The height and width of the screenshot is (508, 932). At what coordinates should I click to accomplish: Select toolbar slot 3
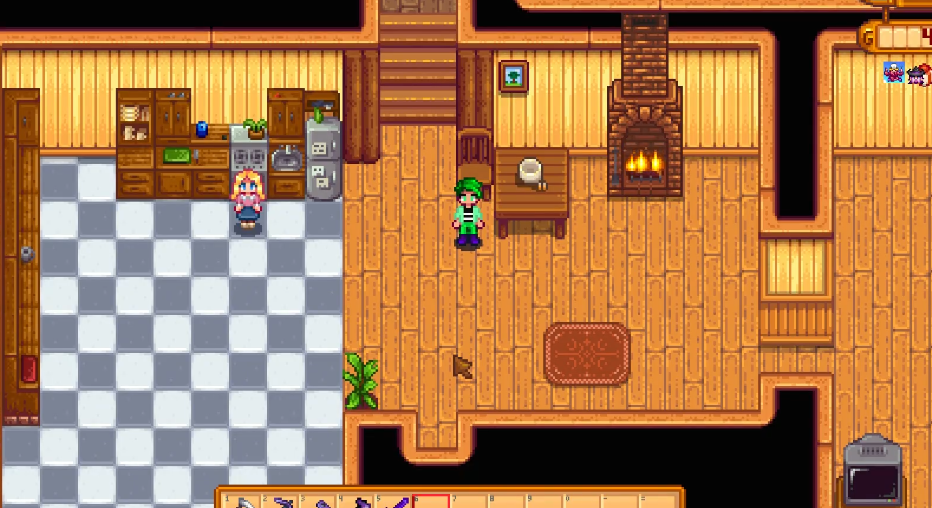(318, 502)
